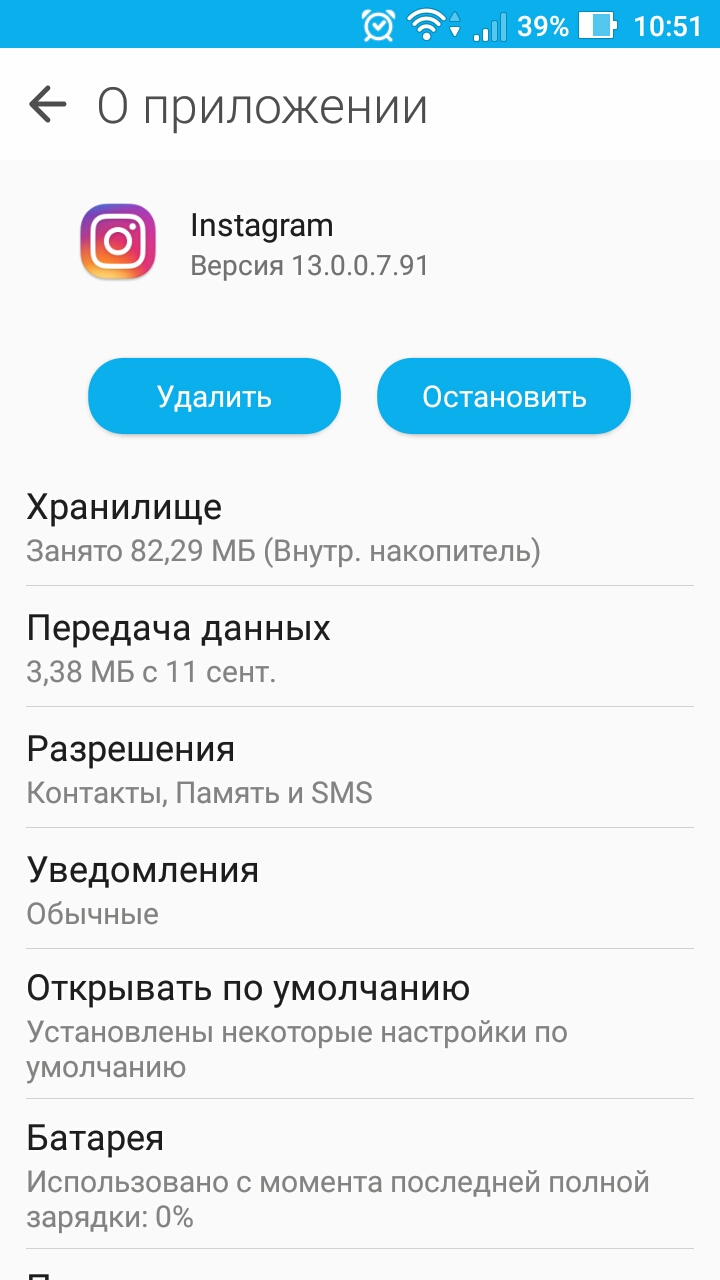Tap the Удалить button
This screenshot has height=1280, width=720.
click(x=214, y=396)
